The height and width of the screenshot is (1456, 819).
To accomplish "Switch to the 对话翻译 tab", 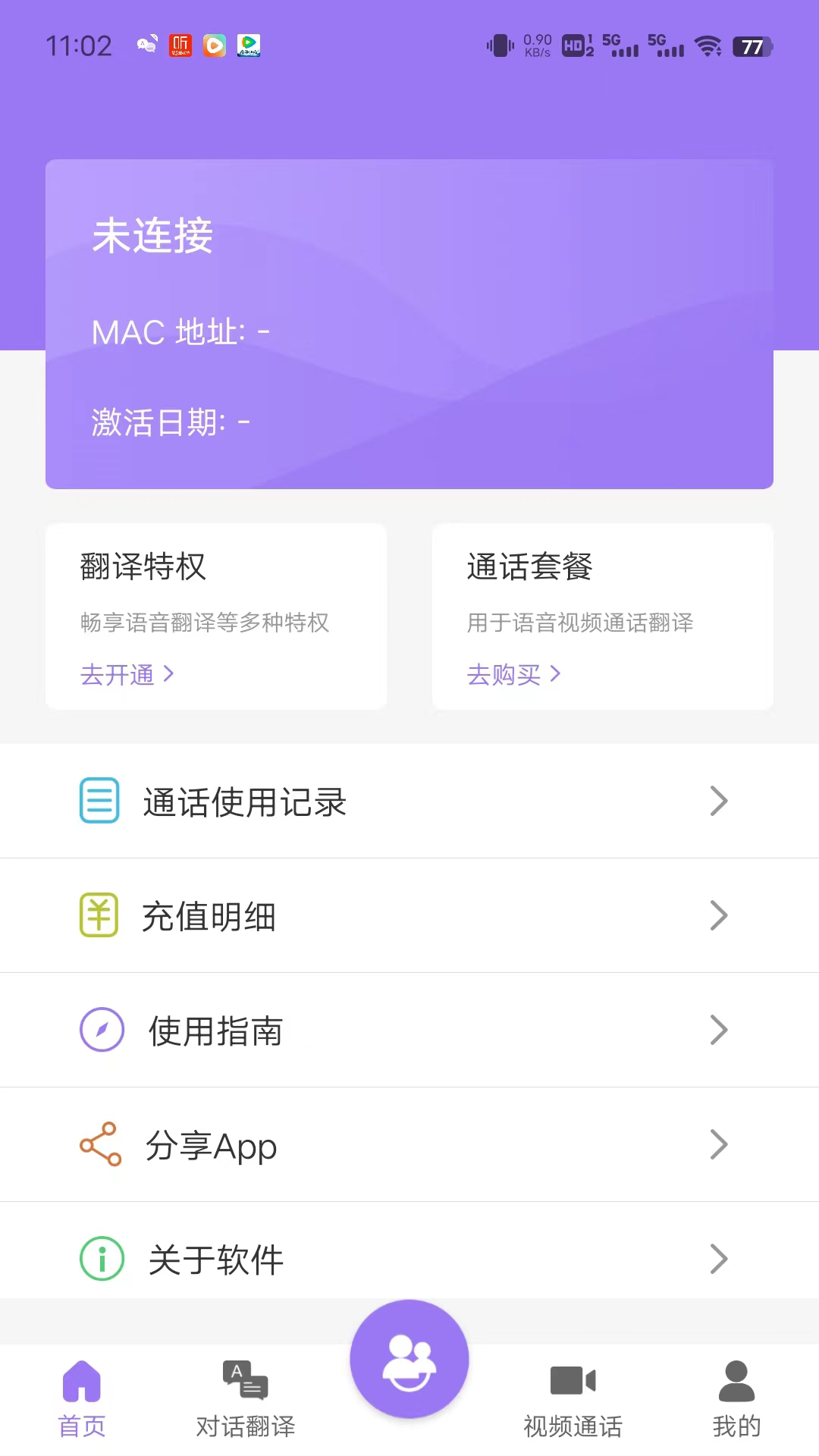I will (246, 1399).
